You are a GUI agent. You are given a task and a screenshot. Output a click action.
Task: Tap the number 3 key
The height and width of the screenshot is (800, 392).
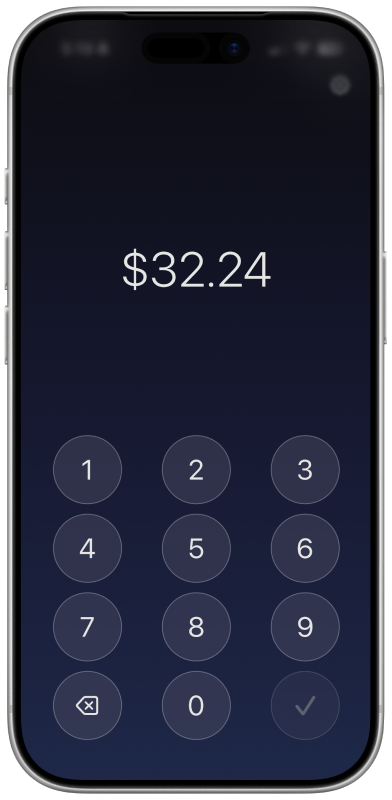(305, 469)
